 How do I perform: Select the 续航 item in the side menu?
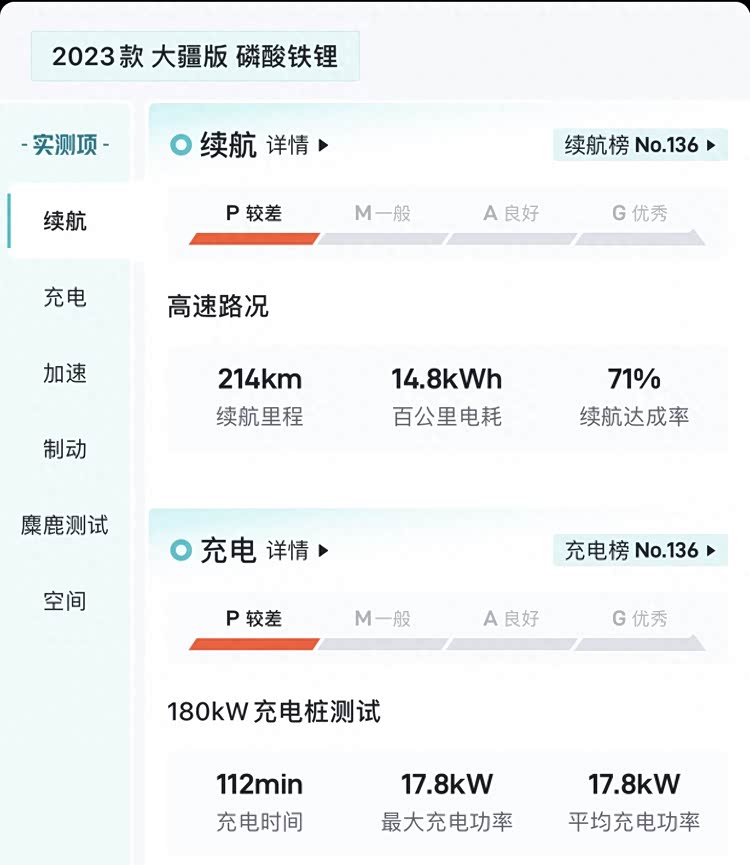tap(65, 221)
